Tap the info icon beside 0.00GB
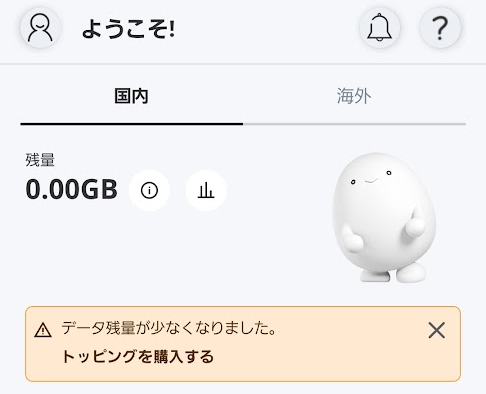Viewport: 486px width, 394px height. point(149,190)
